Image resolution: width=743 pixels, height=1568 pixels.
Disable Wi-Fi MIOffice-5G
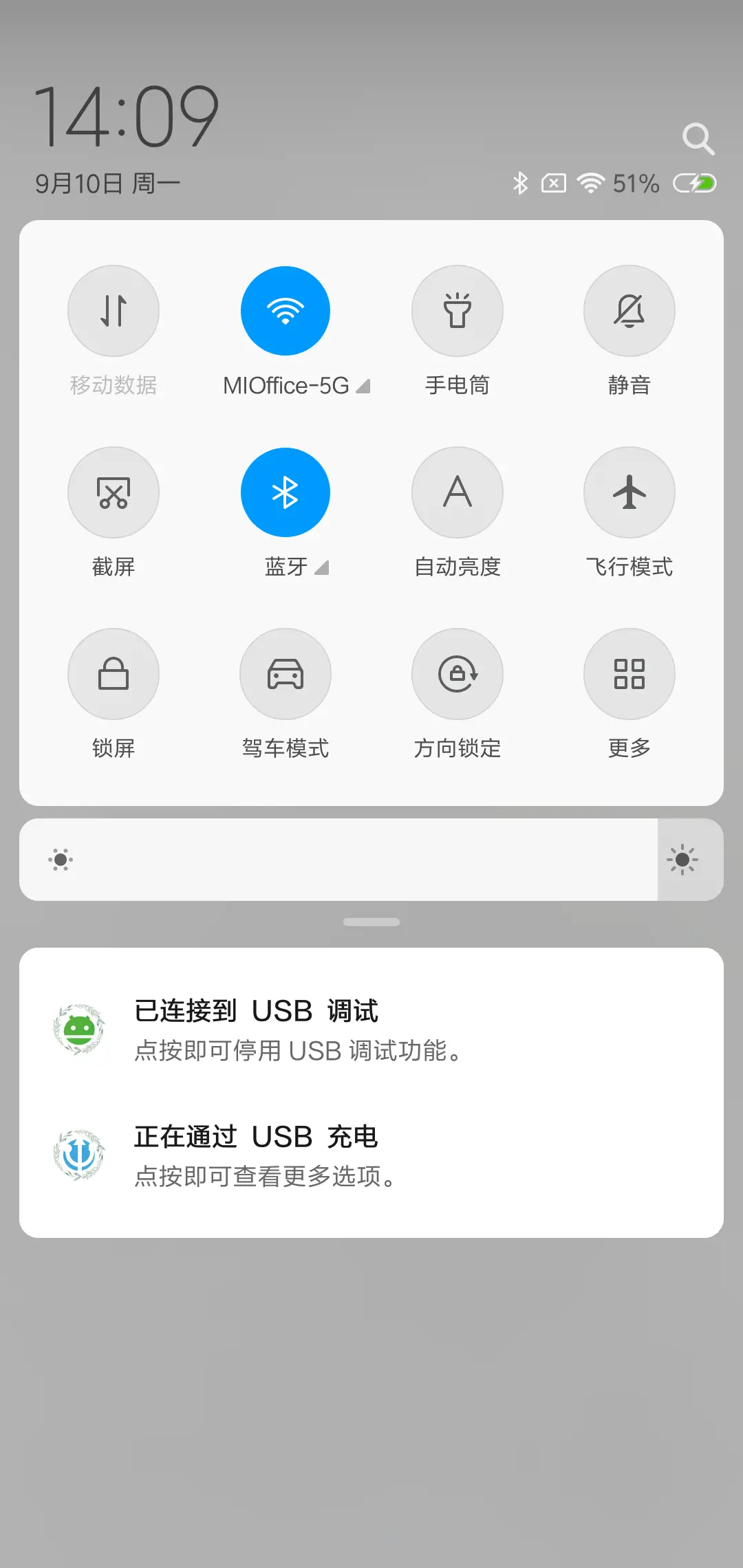click(285, 311)
